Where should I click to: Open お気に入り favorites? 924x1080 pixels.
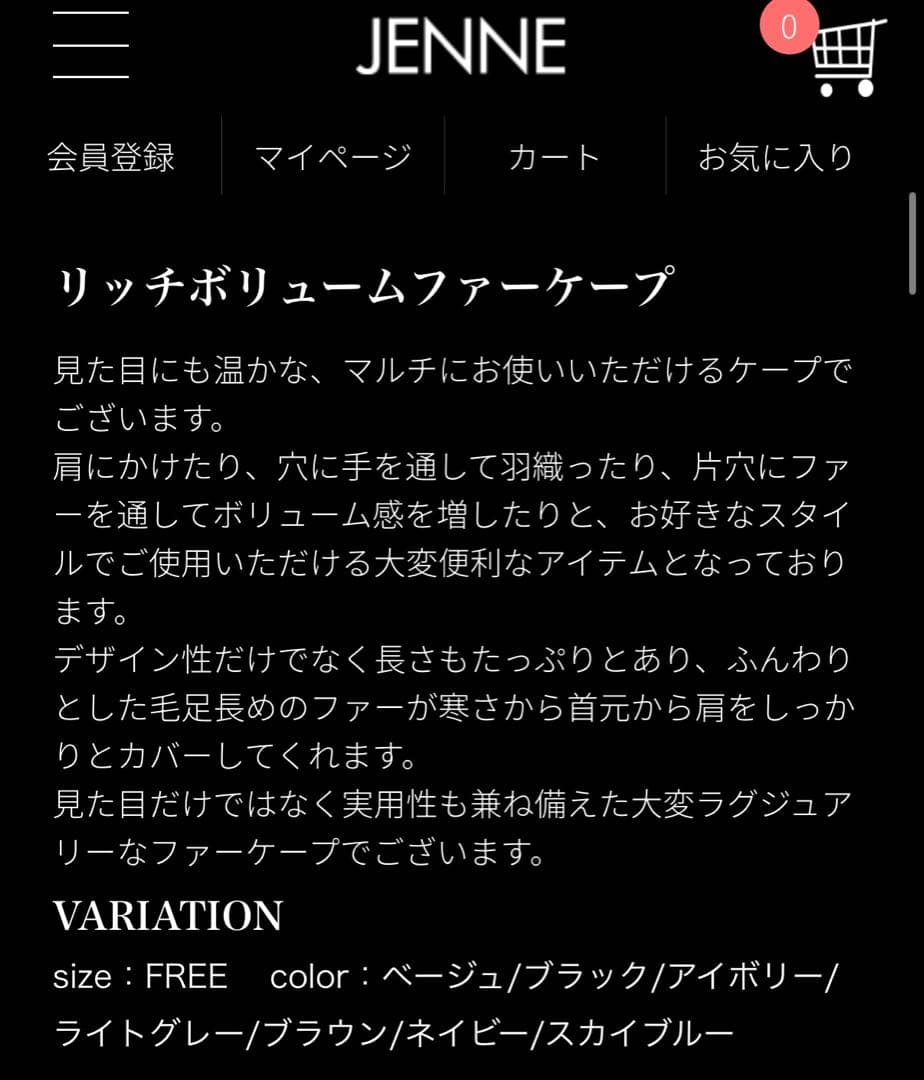[775, 157]
